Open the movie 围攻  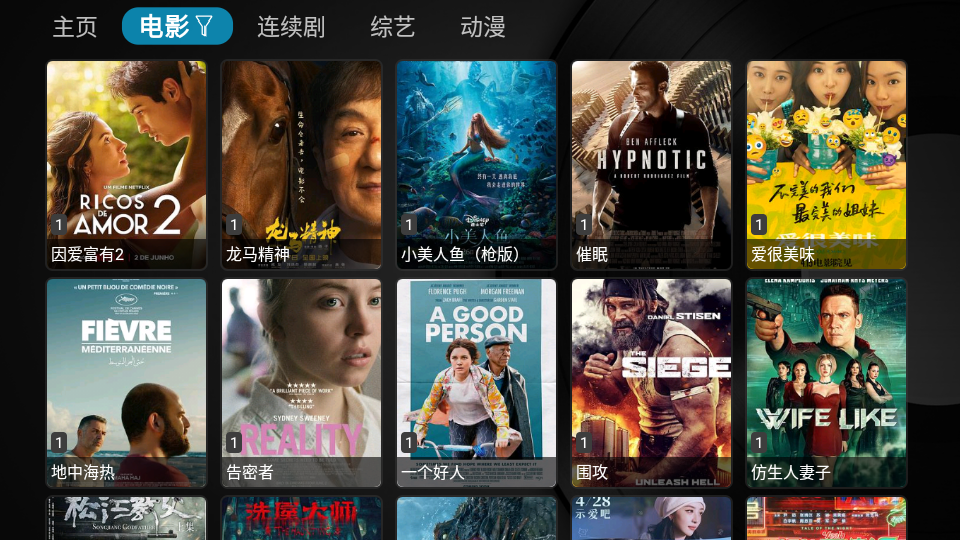click(652, 383)
